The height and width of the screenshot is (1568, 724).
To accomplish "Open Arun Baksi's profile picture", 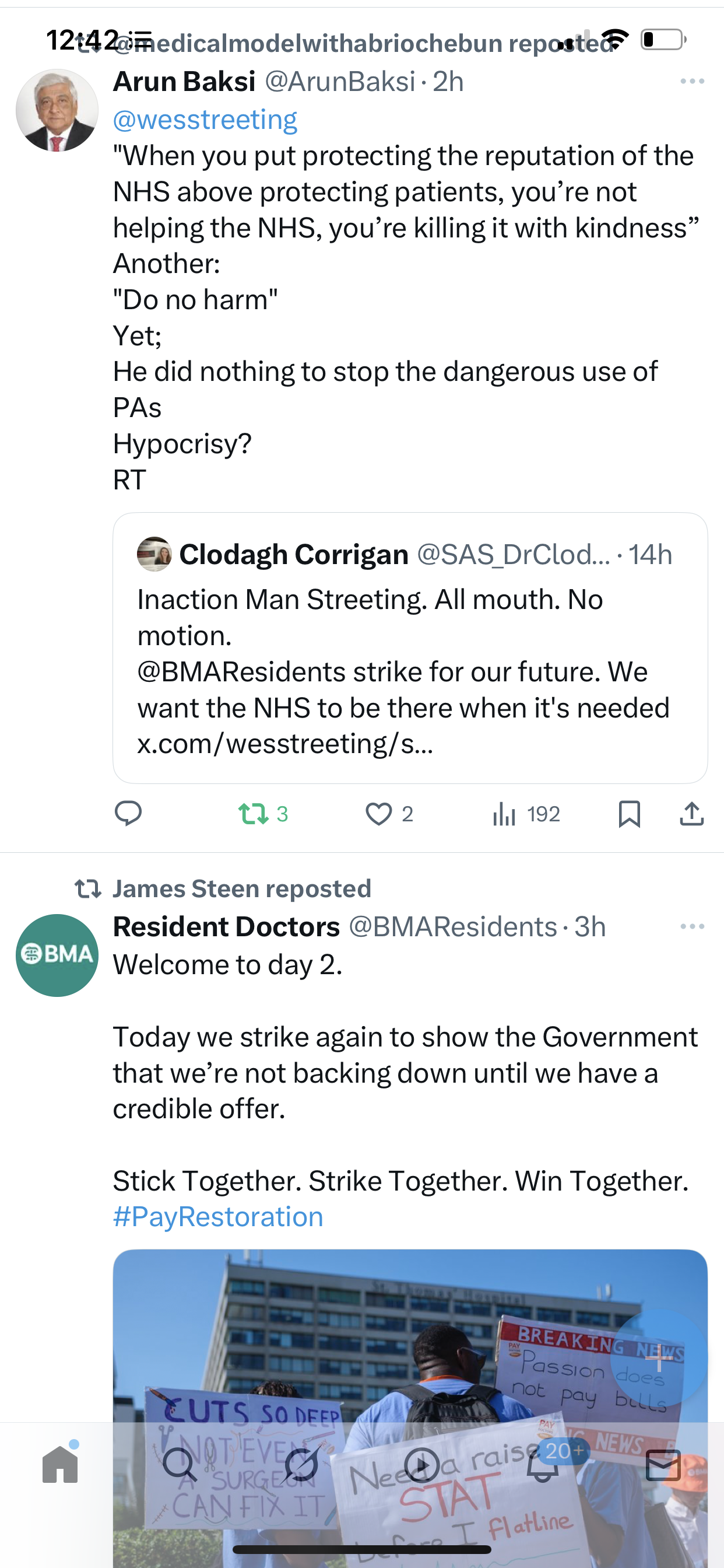I will click(x=57, y=110).
